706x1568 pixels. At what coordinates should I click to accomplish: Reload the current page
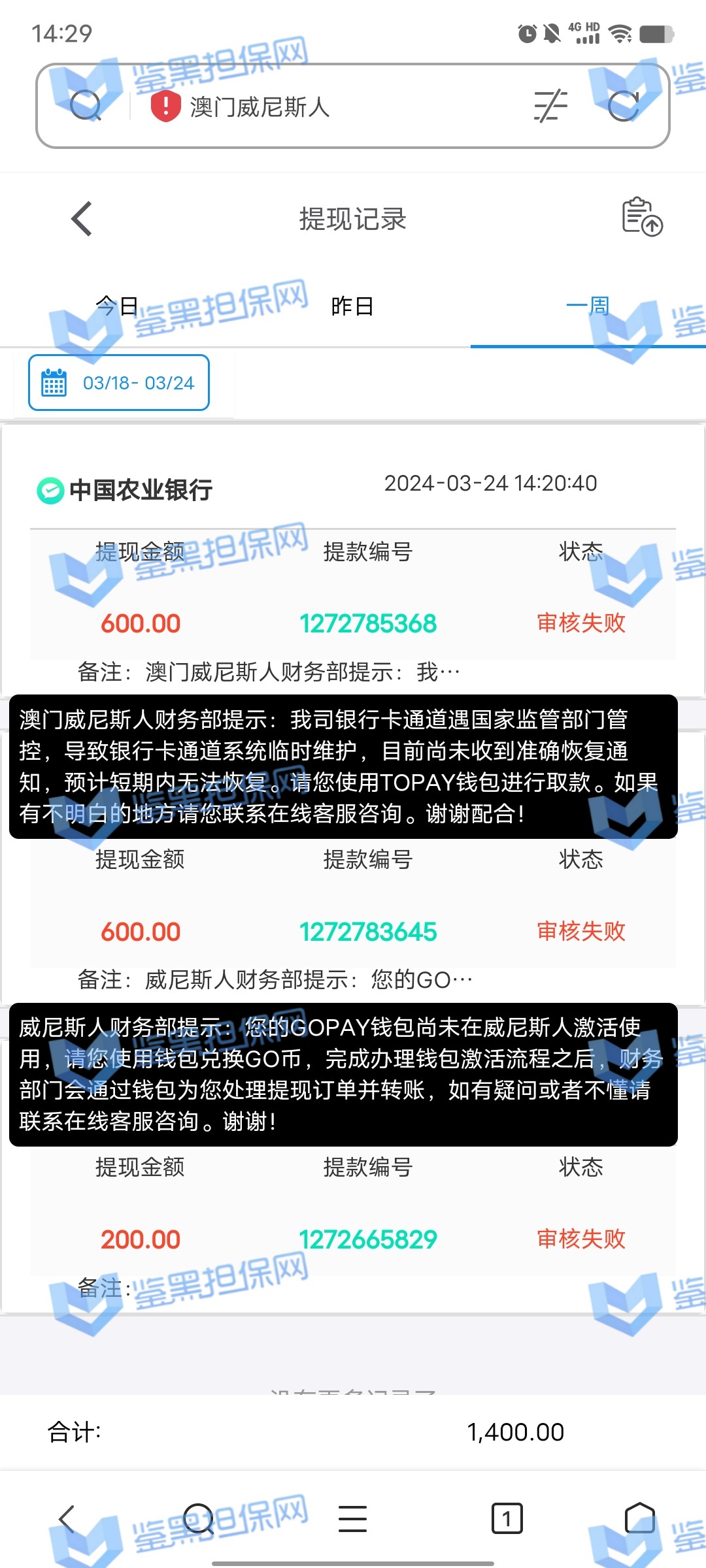623,106
